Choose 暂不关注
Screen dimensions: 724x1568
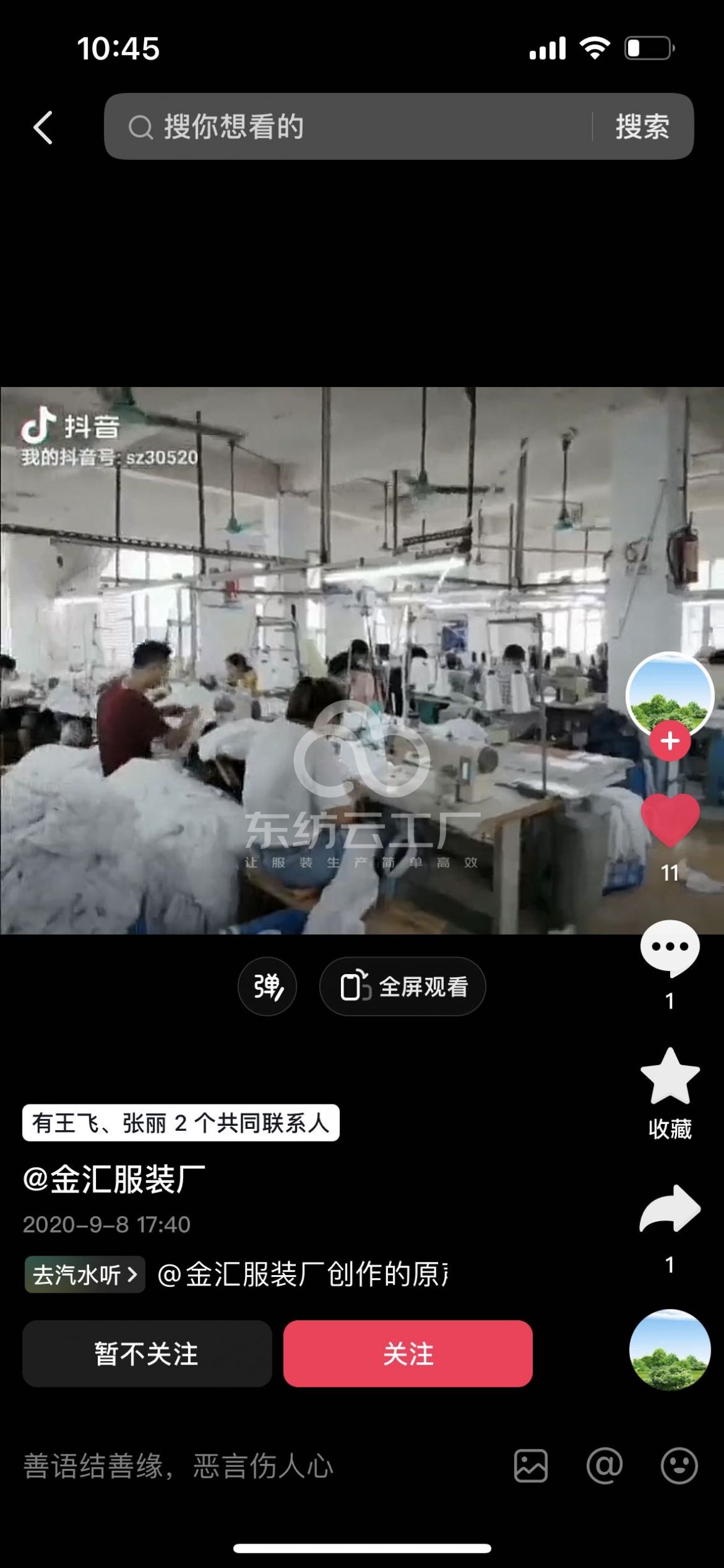(147, 1353)
